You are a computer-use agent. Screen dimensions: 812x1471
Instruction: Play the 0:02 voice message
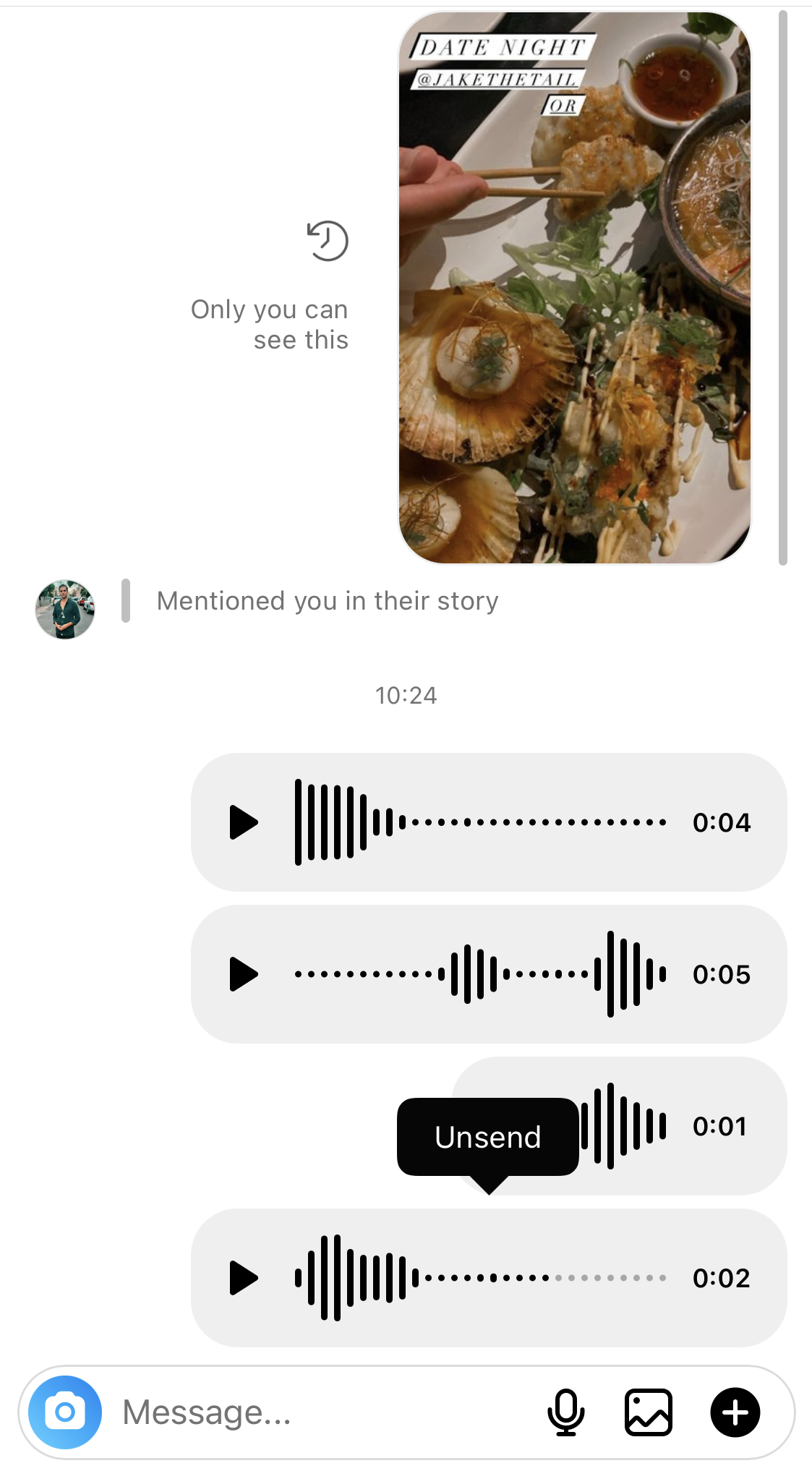[244, 1278]
